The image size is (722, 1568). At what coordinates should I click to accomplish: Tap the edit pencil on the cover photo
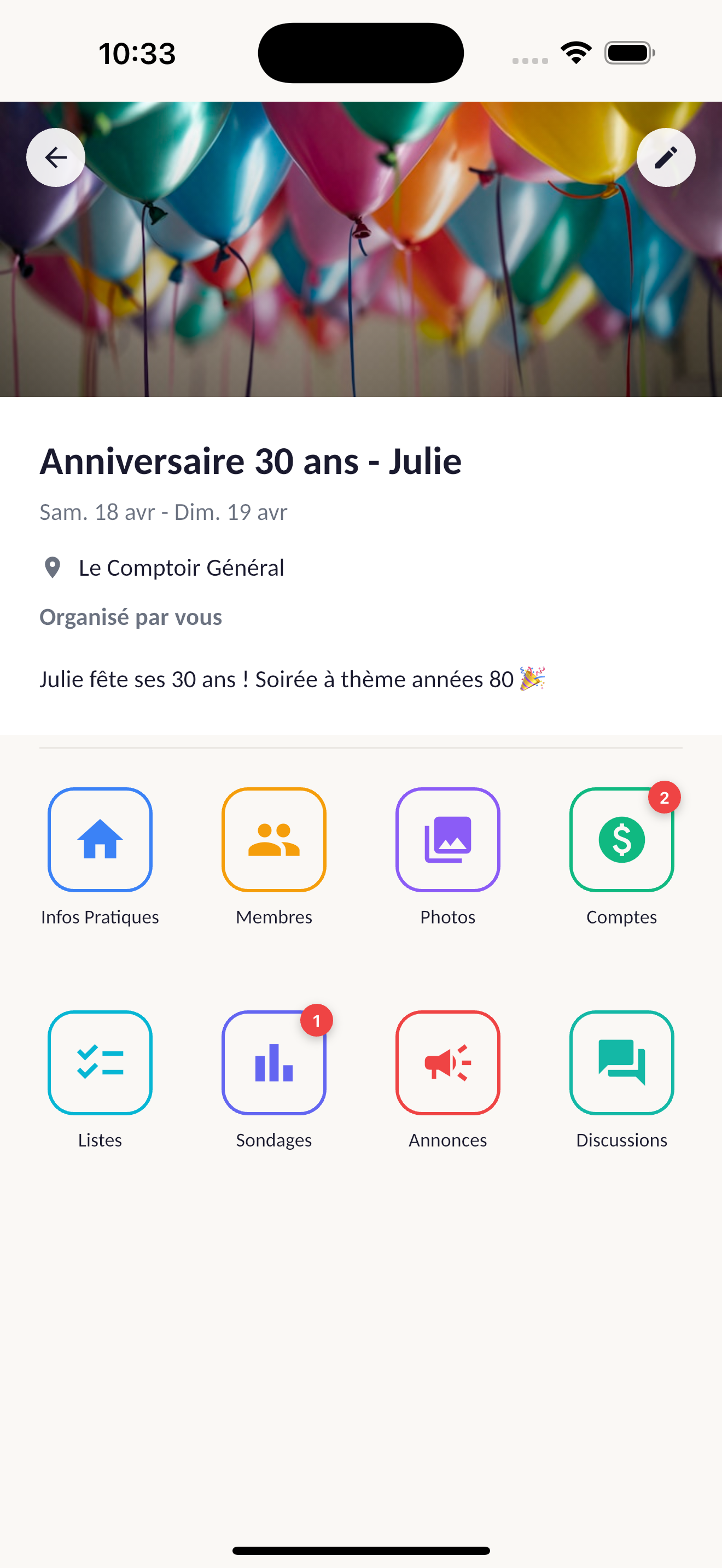coord(666,157)
